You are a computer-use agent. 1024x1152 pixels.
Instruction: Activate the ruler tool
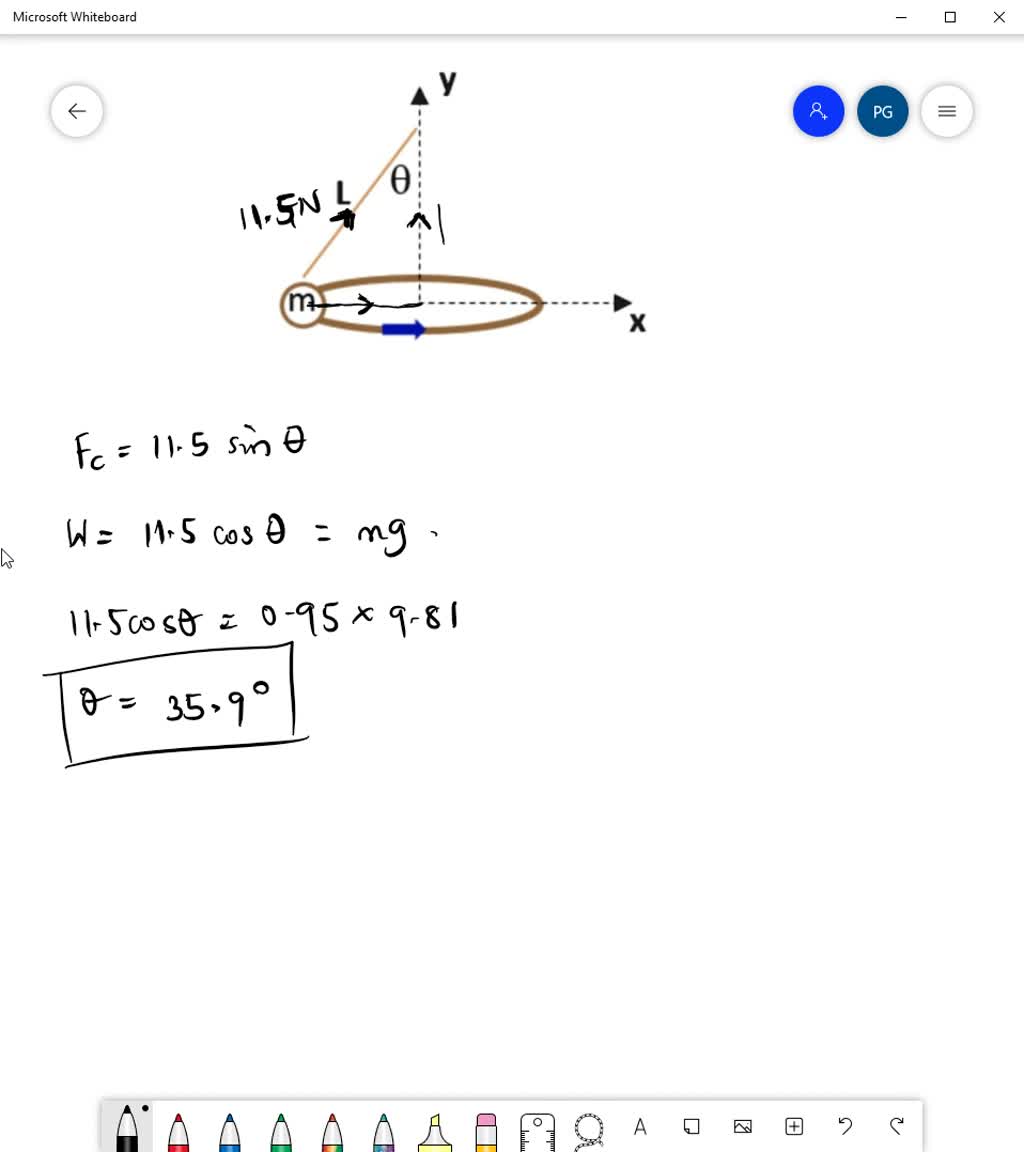tap(537, 1128)
